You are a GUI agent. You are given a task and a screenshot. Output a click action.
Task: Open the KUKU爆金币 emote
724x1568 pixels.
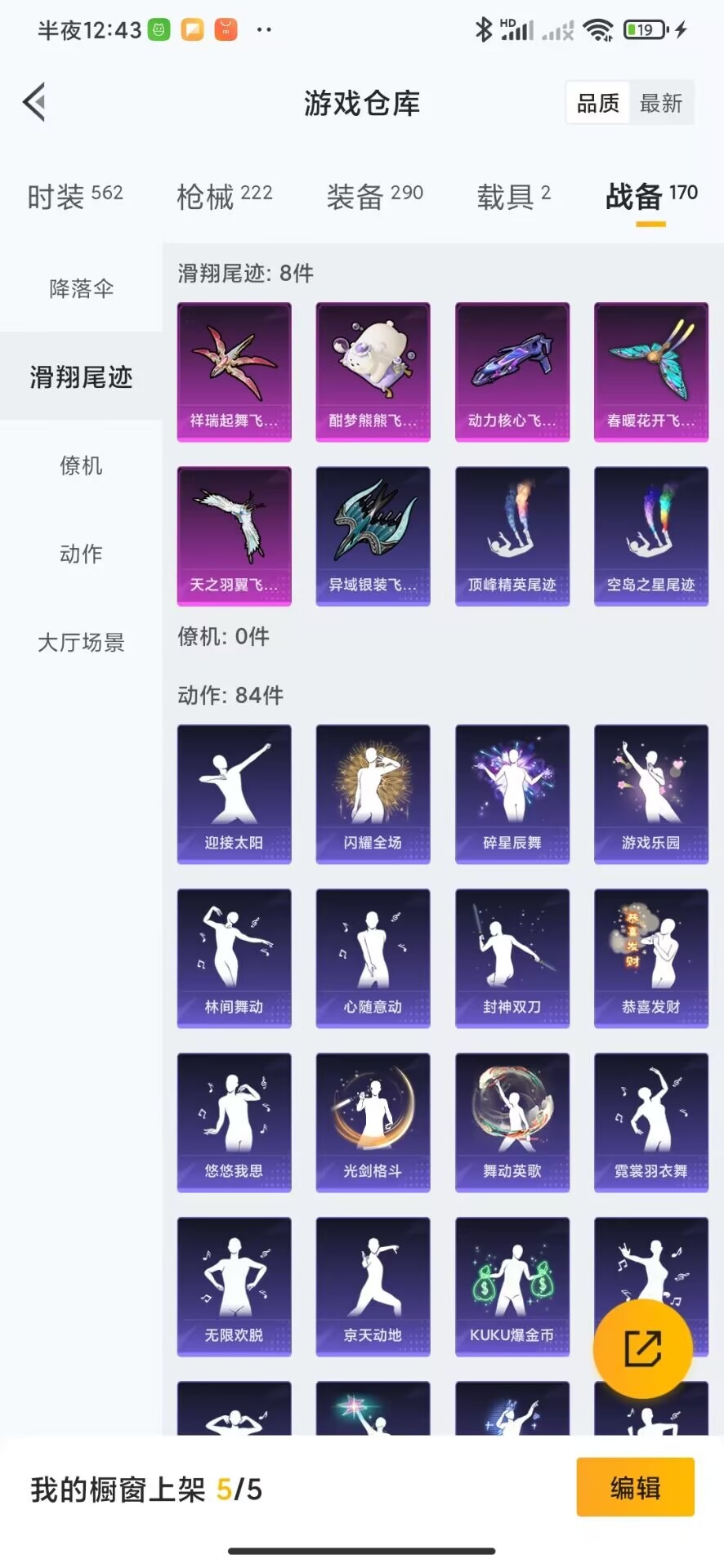coord(512,1287)
